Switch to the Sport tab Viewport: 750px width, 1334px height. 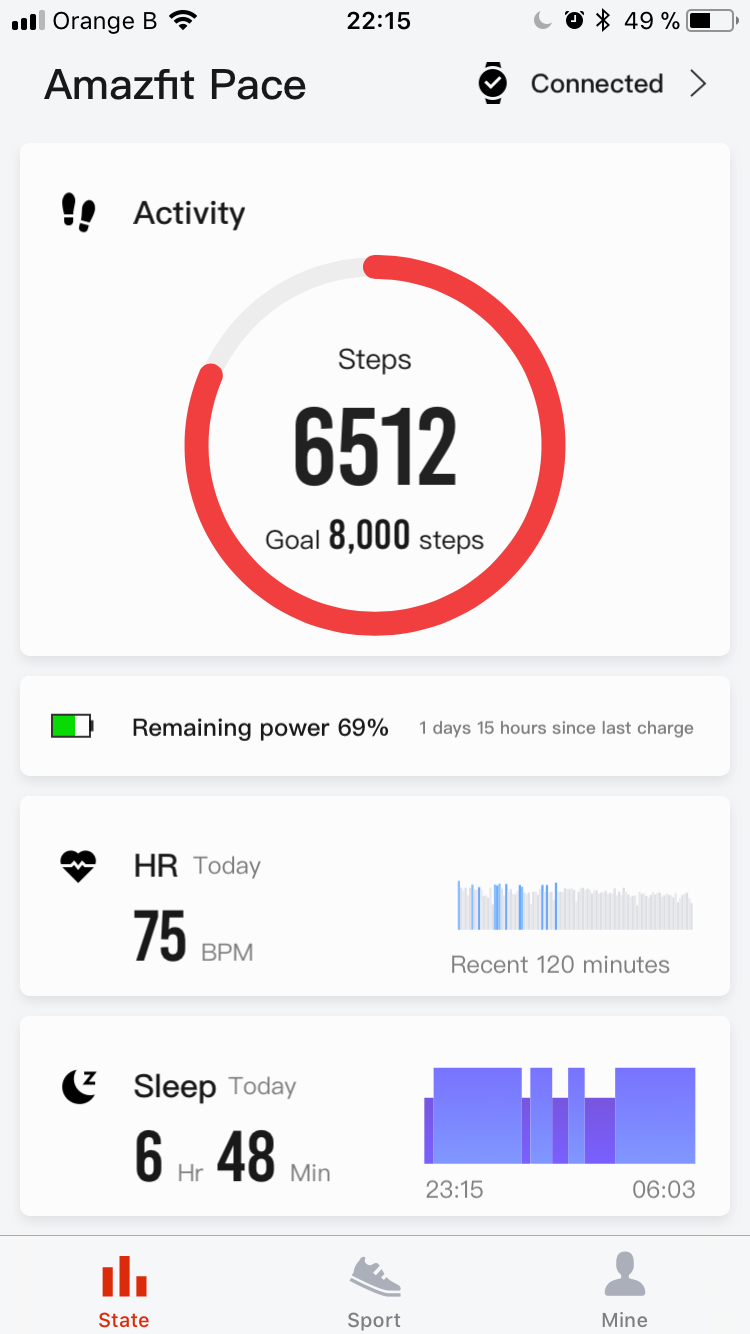[x=375, y=1290]
